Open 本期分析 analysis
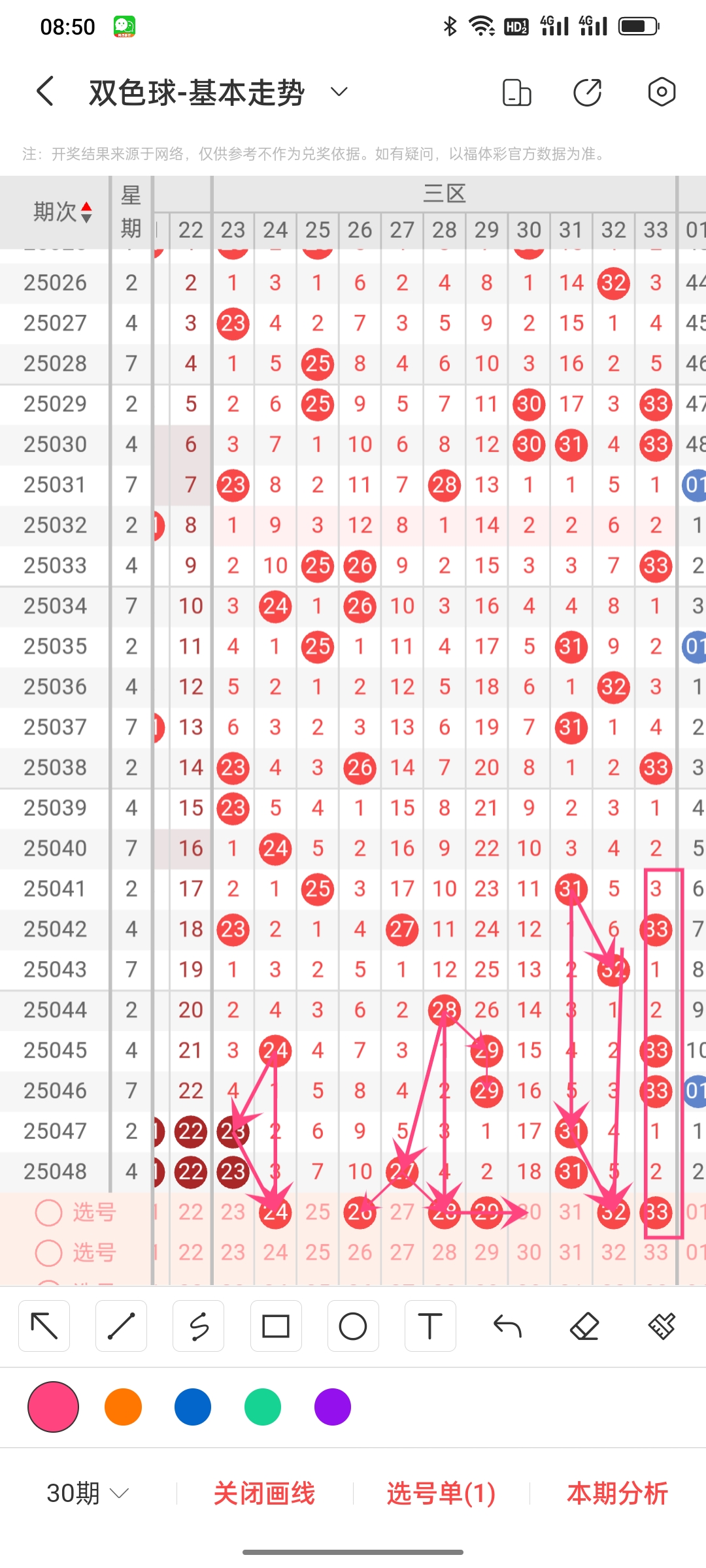This screenshot has height=1568, width=706. pyautogui.click(x=617, y=1494)
